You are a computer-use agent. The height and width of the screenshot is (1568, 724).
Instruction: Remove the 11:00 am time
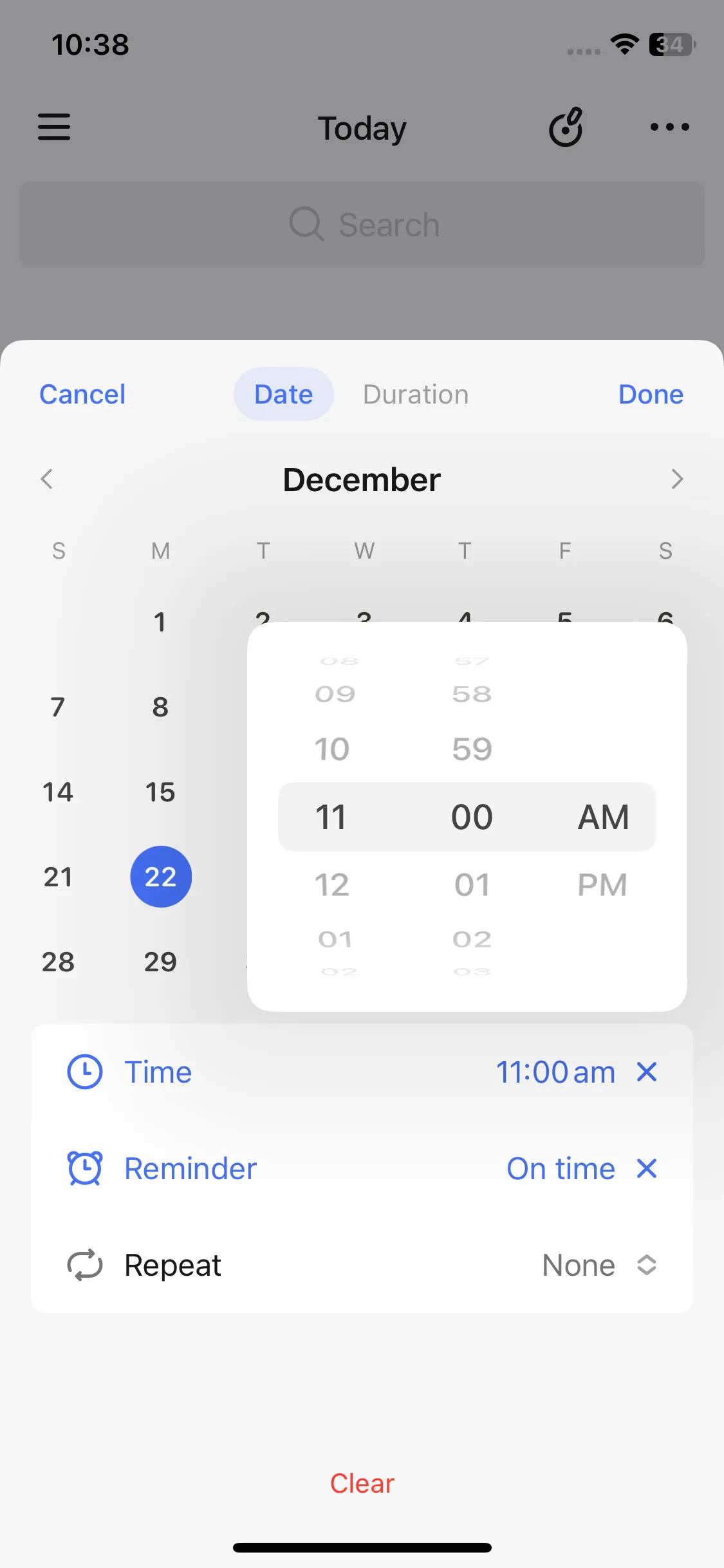[x=647, y=1072]
